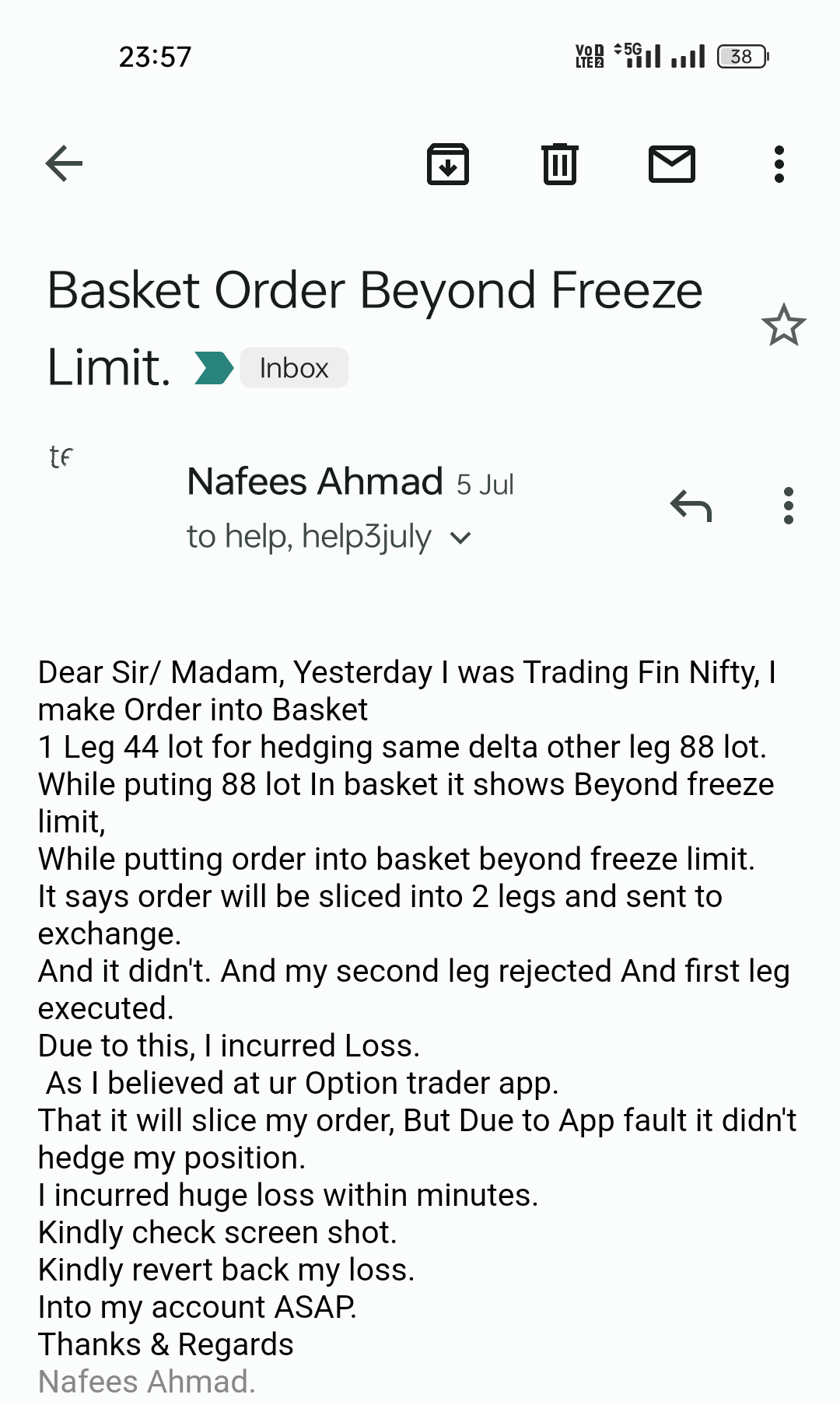Reply to Nafees Ahmad's message
This screenshot has width=840, height=1405.
(691, 506)
